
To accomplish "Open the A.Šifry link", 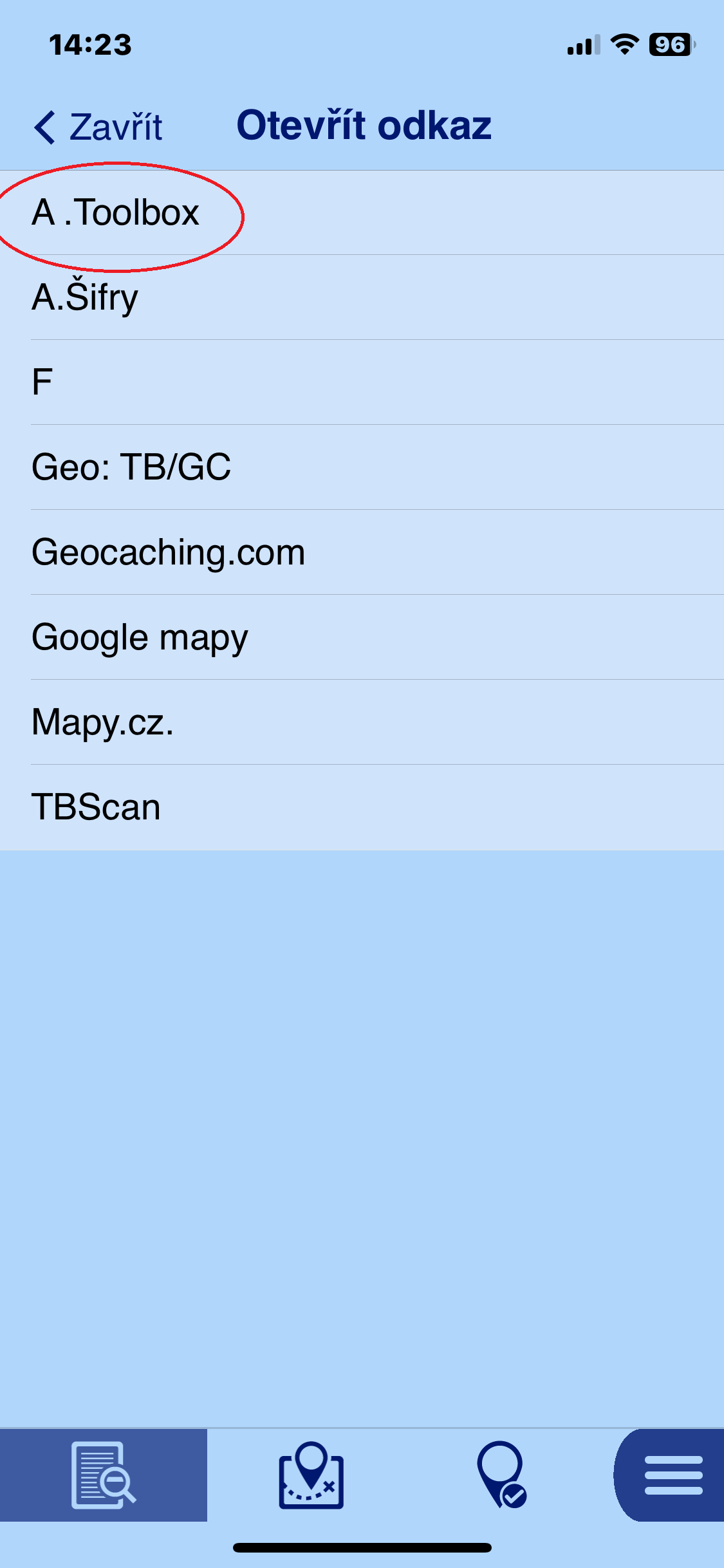I will tap(362, 297).
